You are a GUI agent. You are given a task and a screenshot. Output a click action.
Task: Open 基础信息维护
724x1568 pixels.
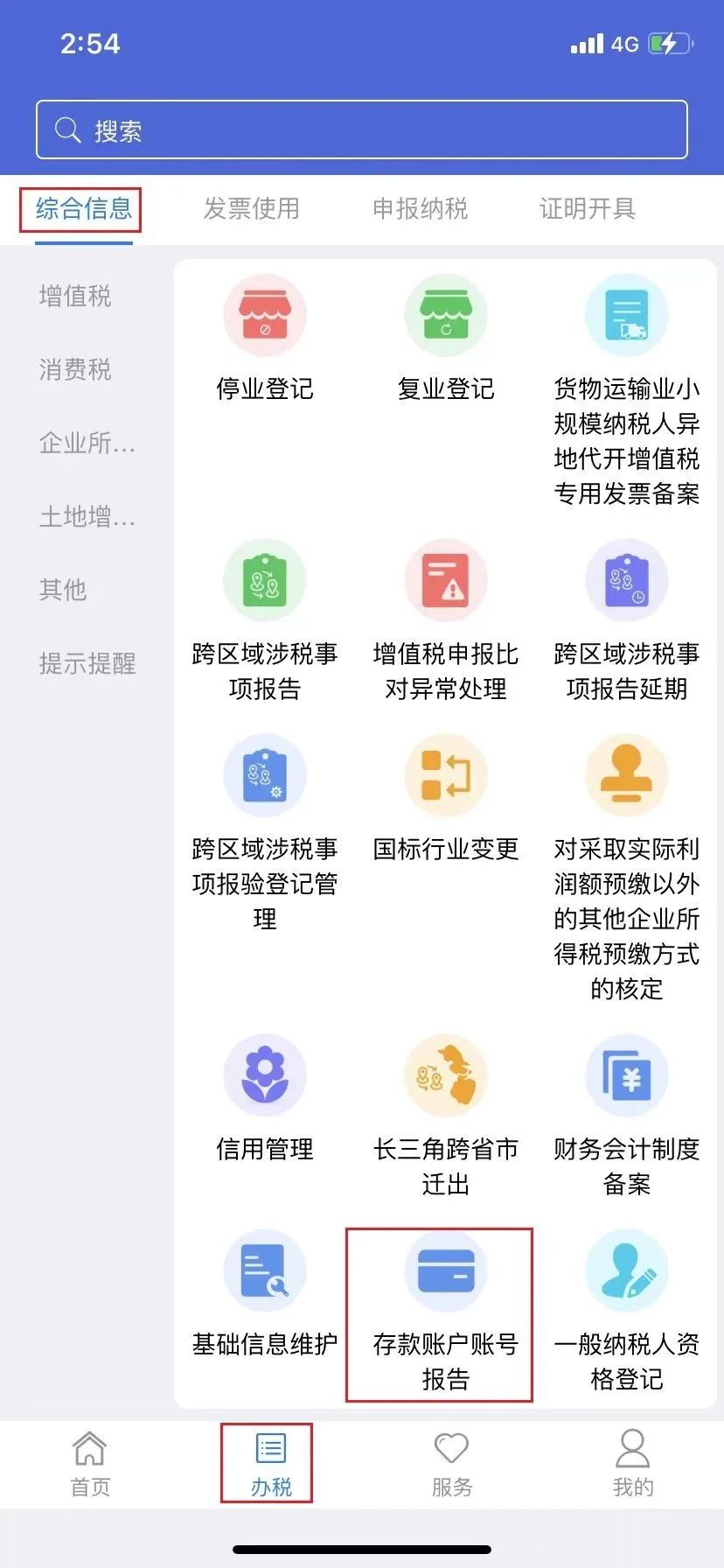pyautogui.click(x=265, y=1295)
